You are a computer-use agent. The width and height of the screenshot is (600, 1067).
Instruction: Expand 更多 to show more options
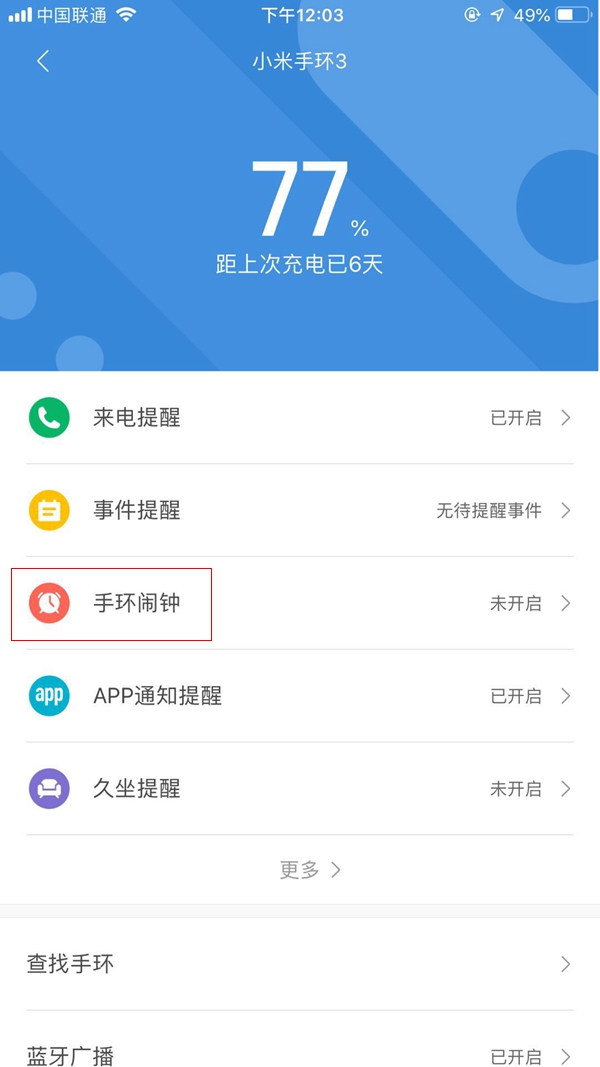click(x=310, y=870)
